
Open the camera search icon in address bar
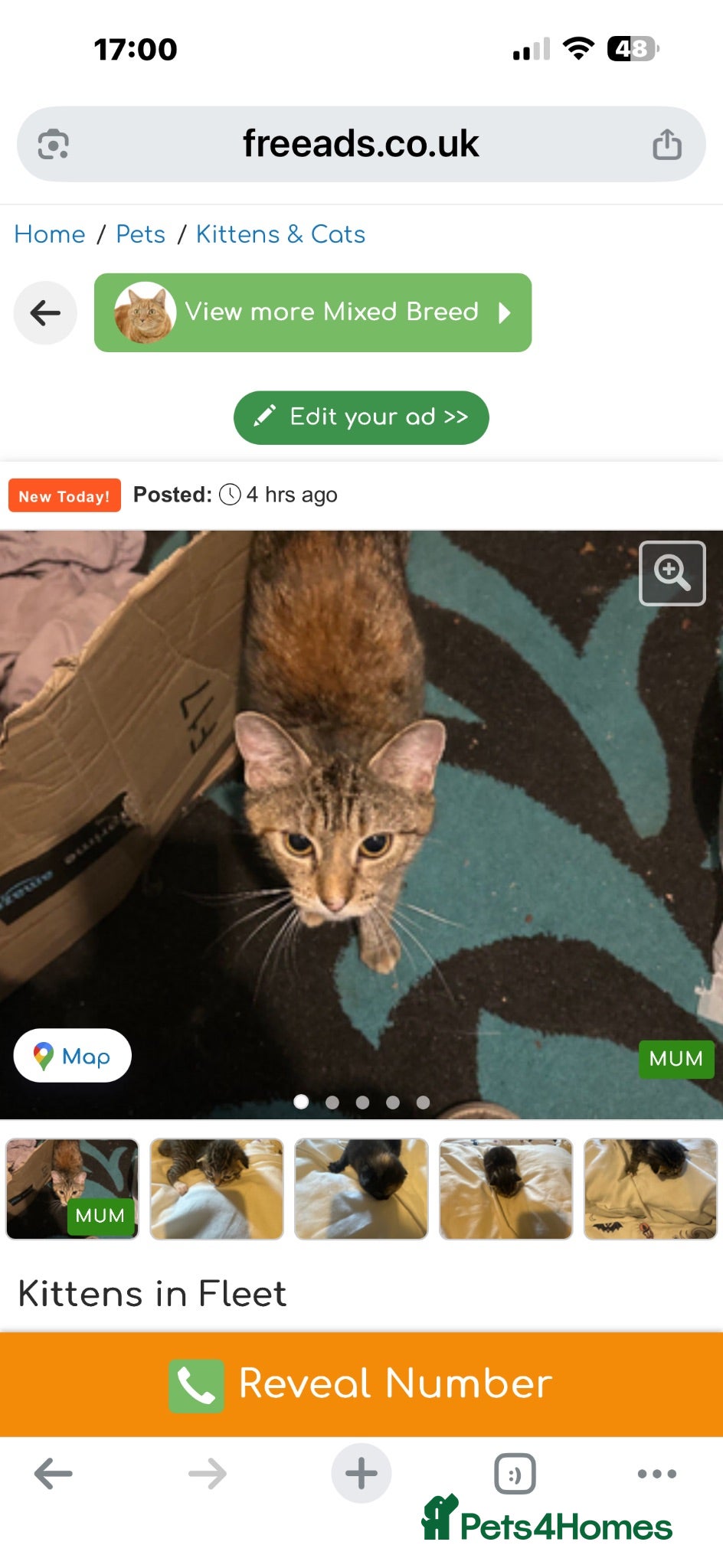coord(54,144)
